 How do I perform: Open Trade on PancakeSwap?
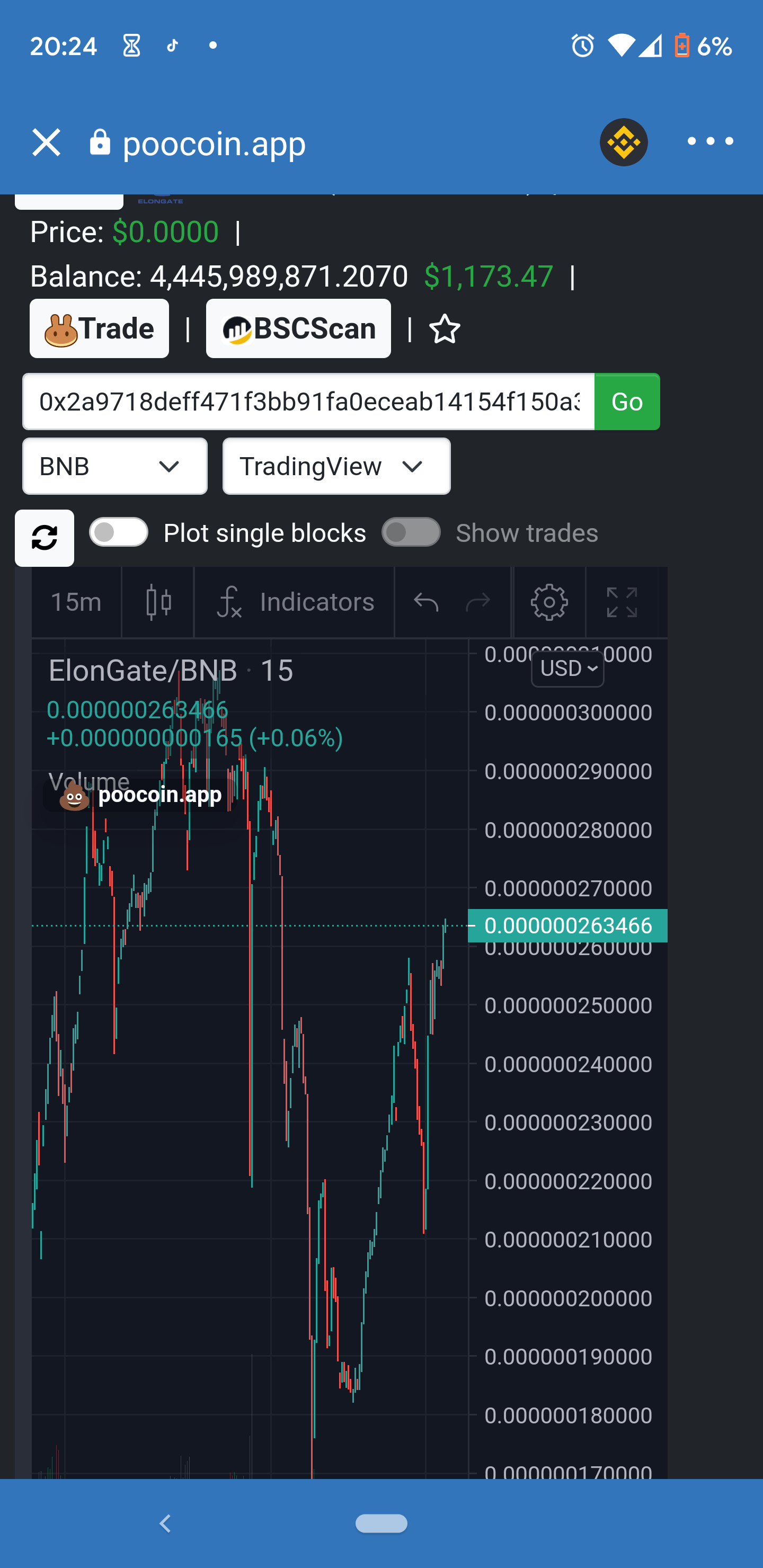pyautogui.click(x=99, y=328)
